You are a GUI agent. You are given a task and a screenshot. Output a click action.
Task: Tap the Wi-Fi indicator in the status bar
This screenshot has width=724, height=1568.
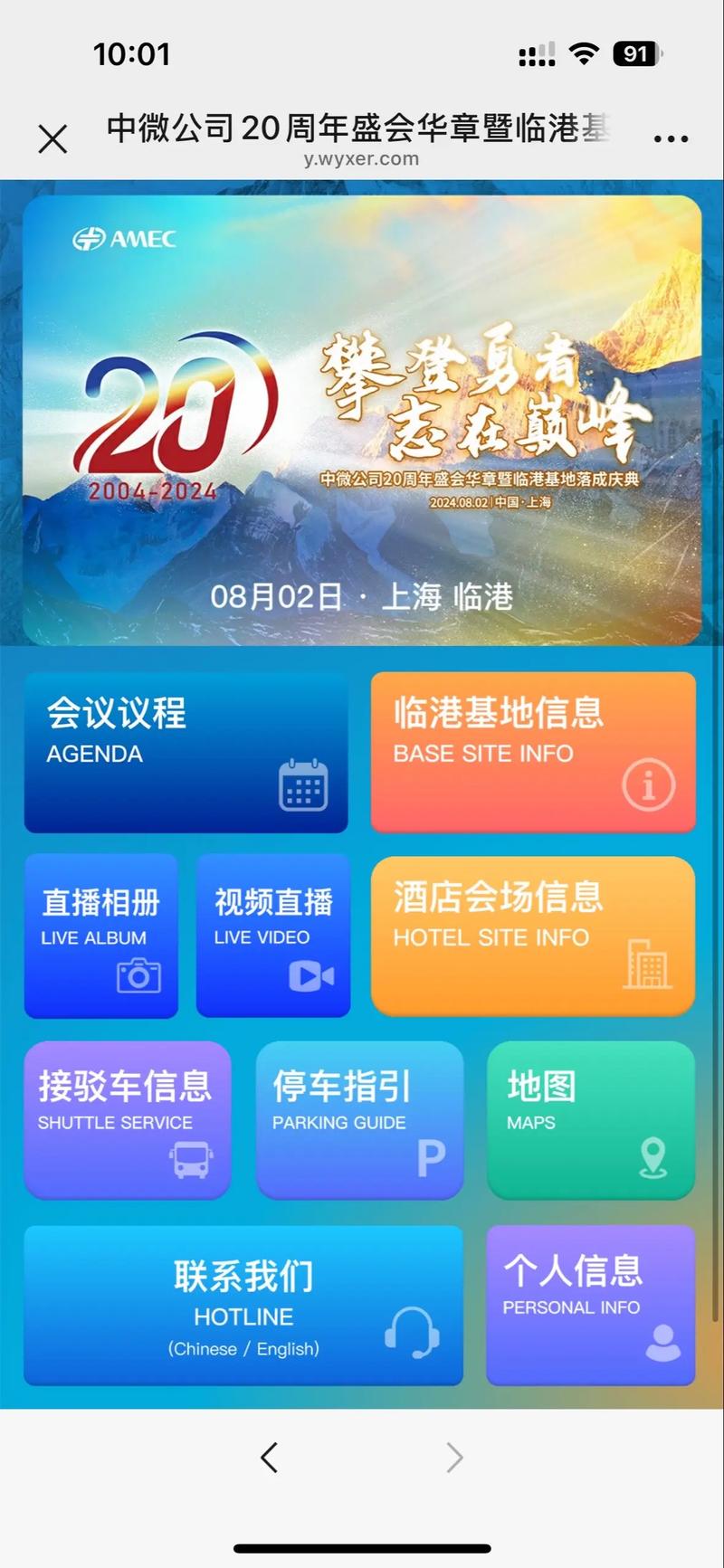(584, 54)
